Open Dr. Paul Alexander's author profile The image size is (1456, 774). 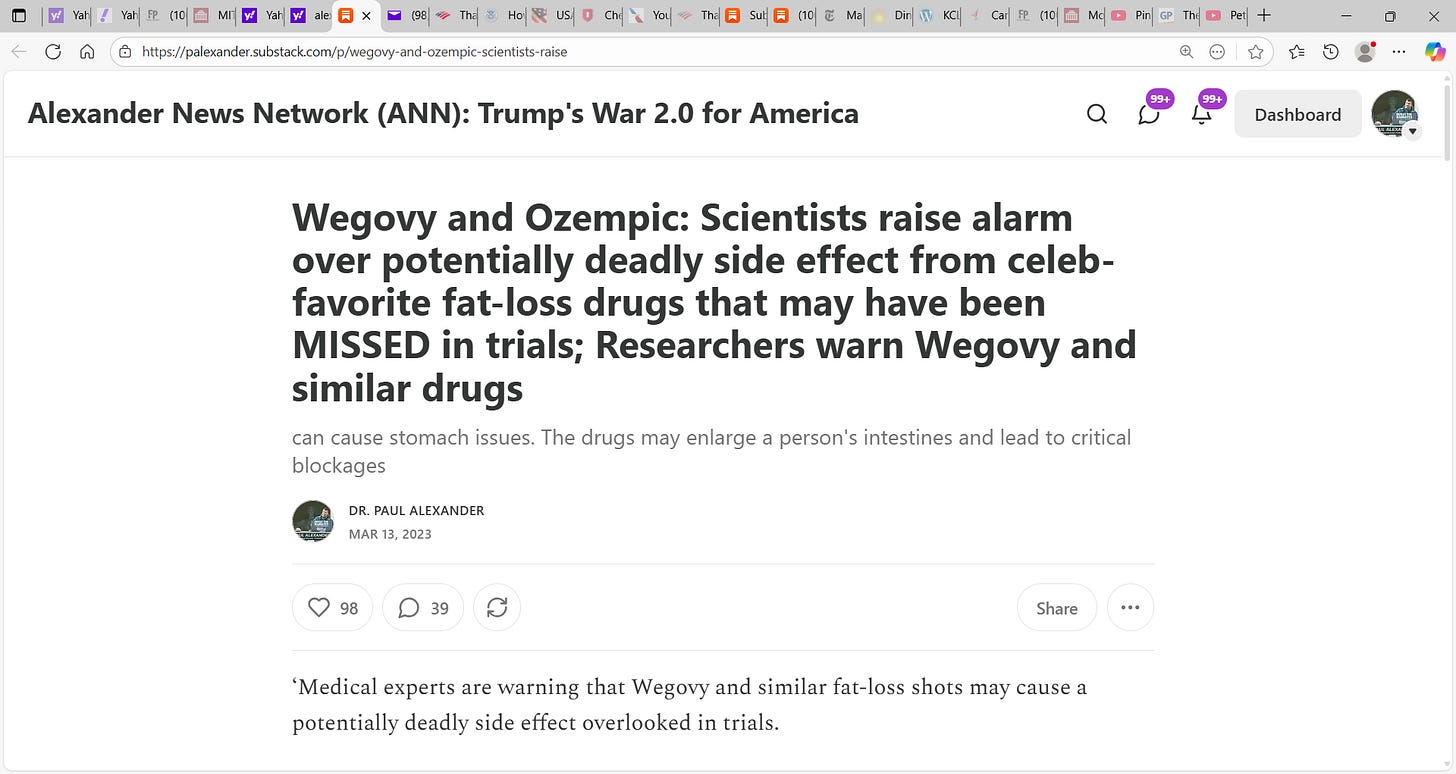(x=416, y=510)
